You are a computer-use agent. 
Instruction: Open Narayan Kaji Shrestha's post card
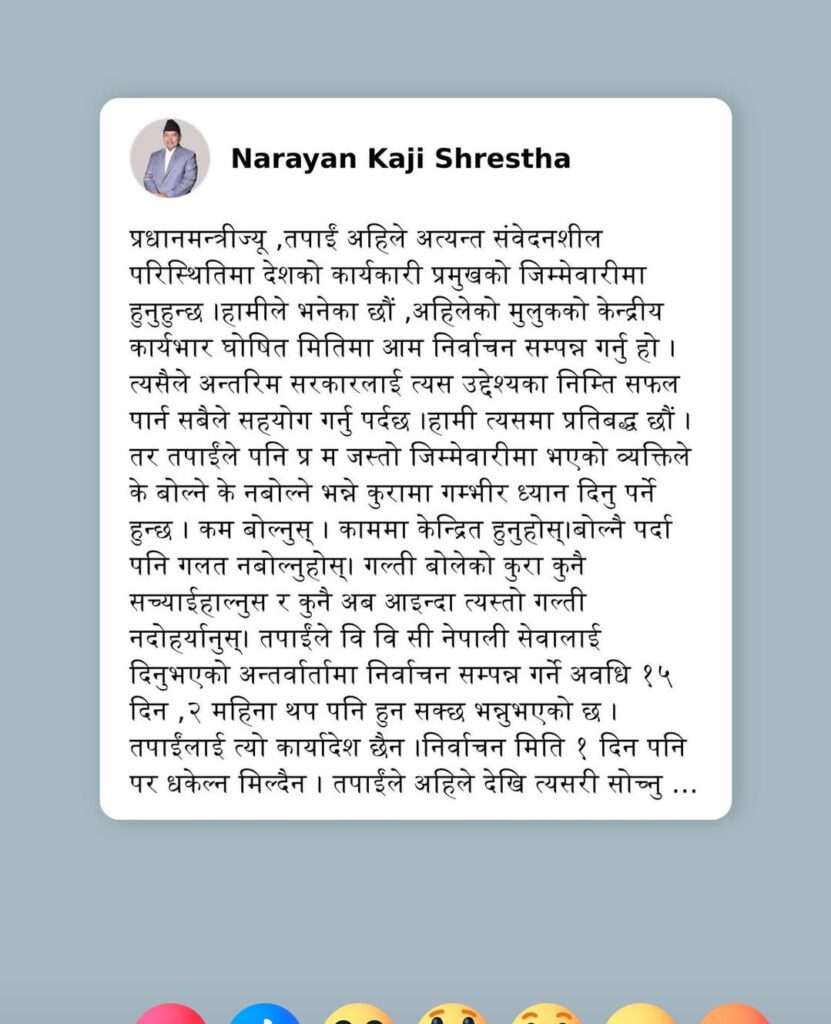(415, 458)
